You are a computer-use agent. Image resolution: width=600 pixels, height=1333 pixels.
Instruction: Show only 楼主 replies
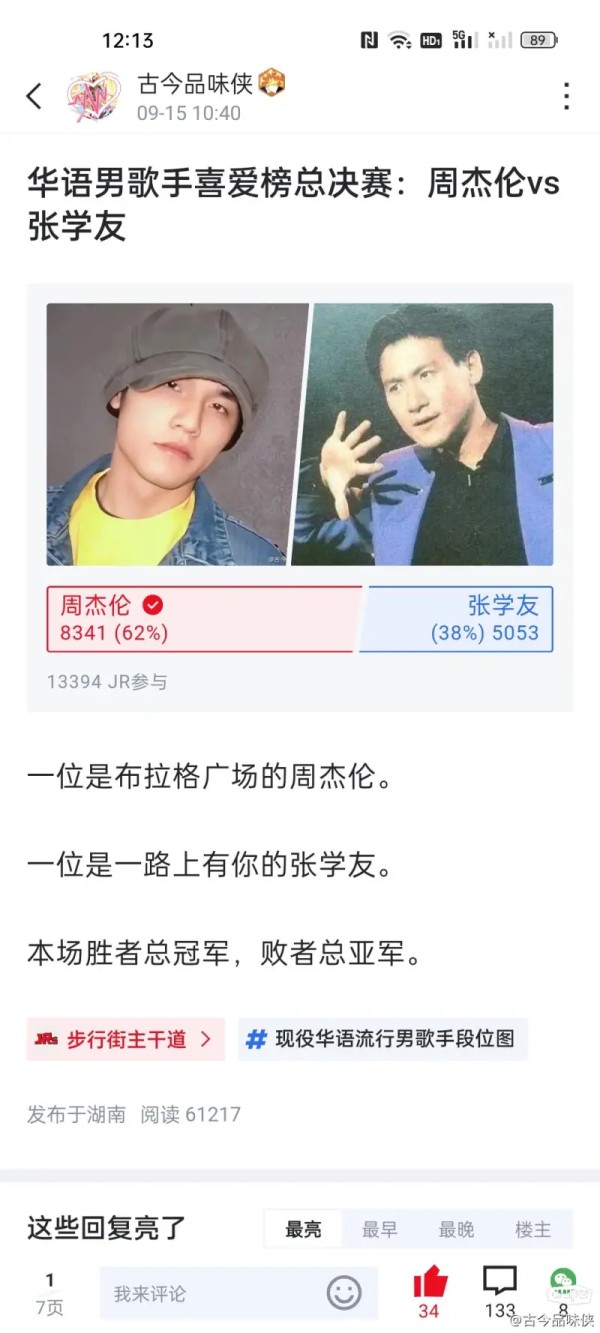point(533,1230)
